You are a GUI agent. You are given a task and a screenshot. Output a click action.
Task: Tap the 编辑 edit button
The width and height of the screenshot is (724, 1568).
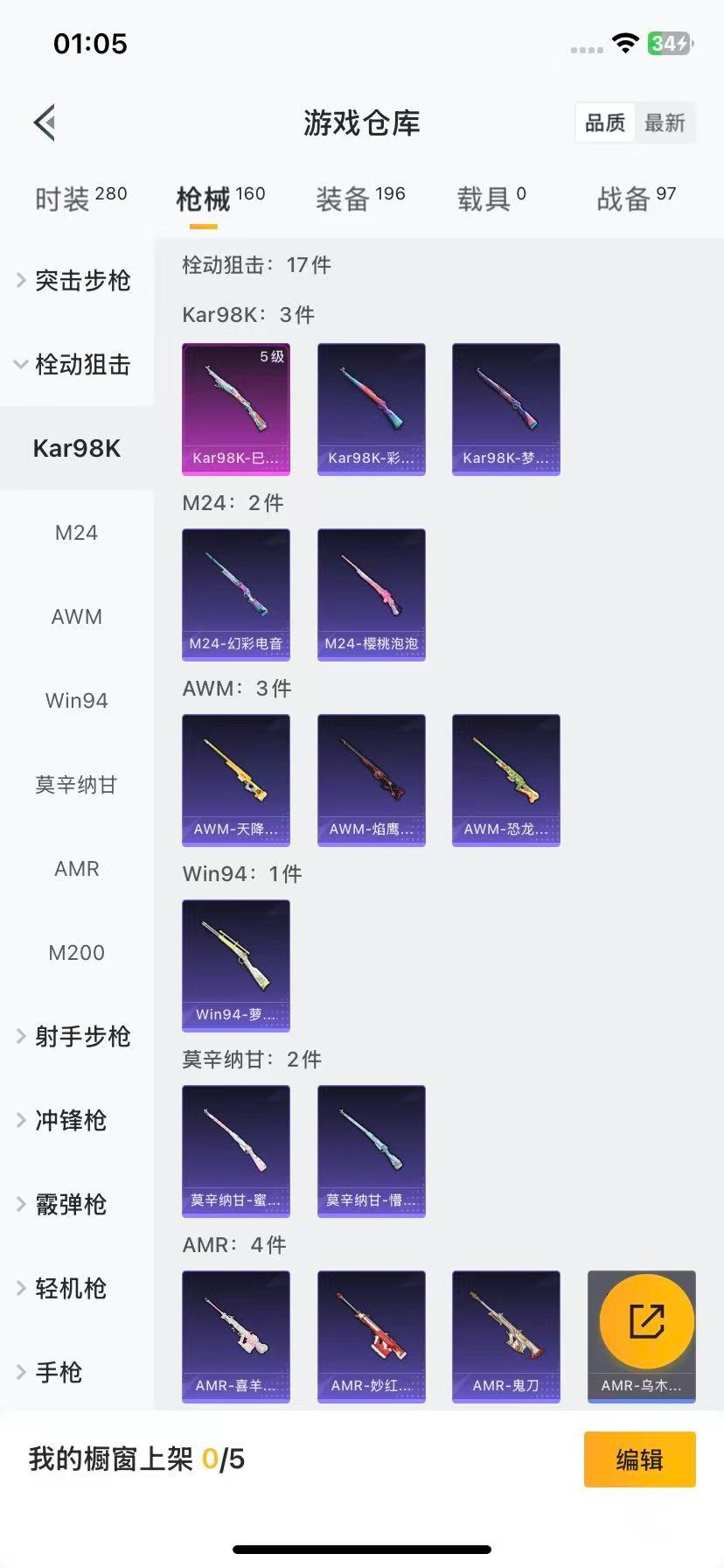click(x=639, y=1459)
